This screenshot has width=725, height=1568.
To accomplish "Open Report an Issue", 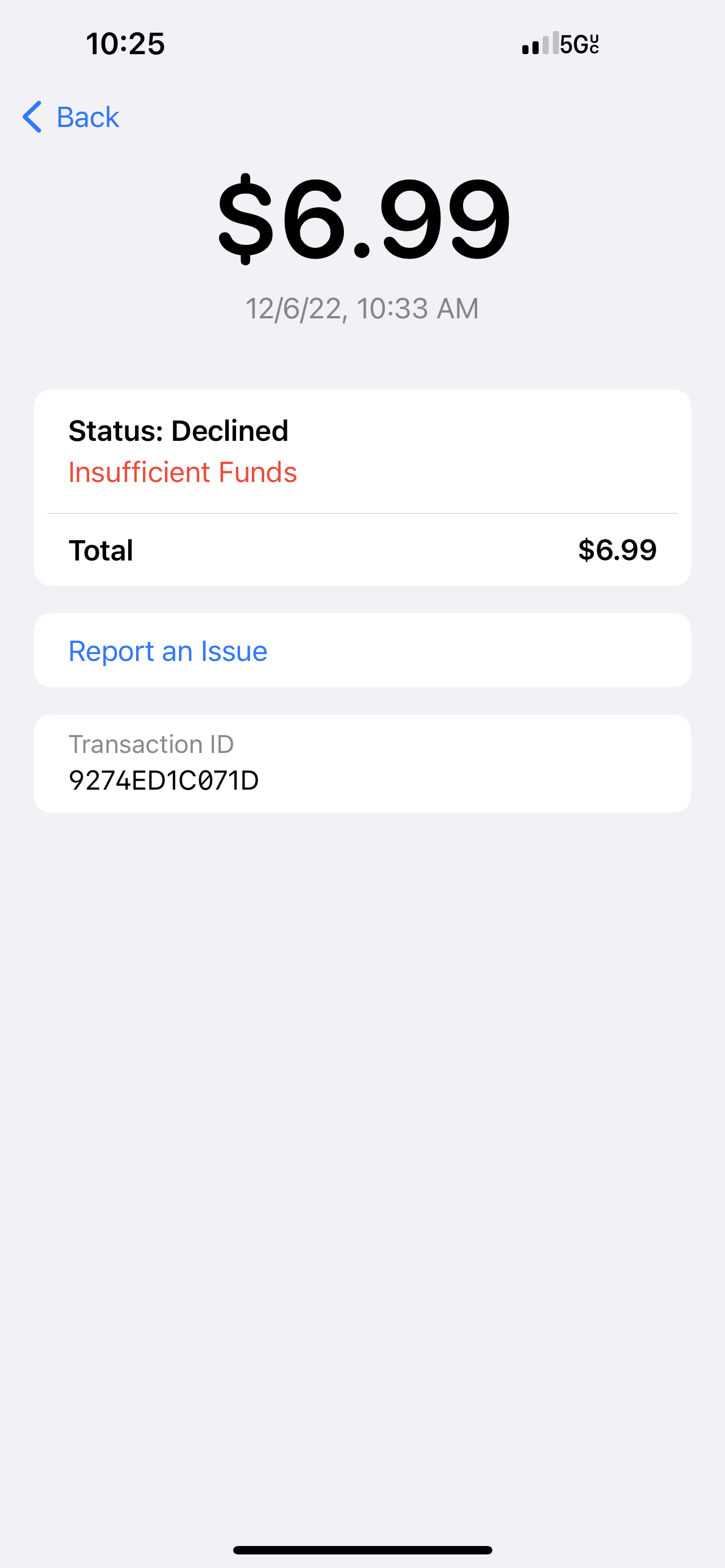I will 168,651.
